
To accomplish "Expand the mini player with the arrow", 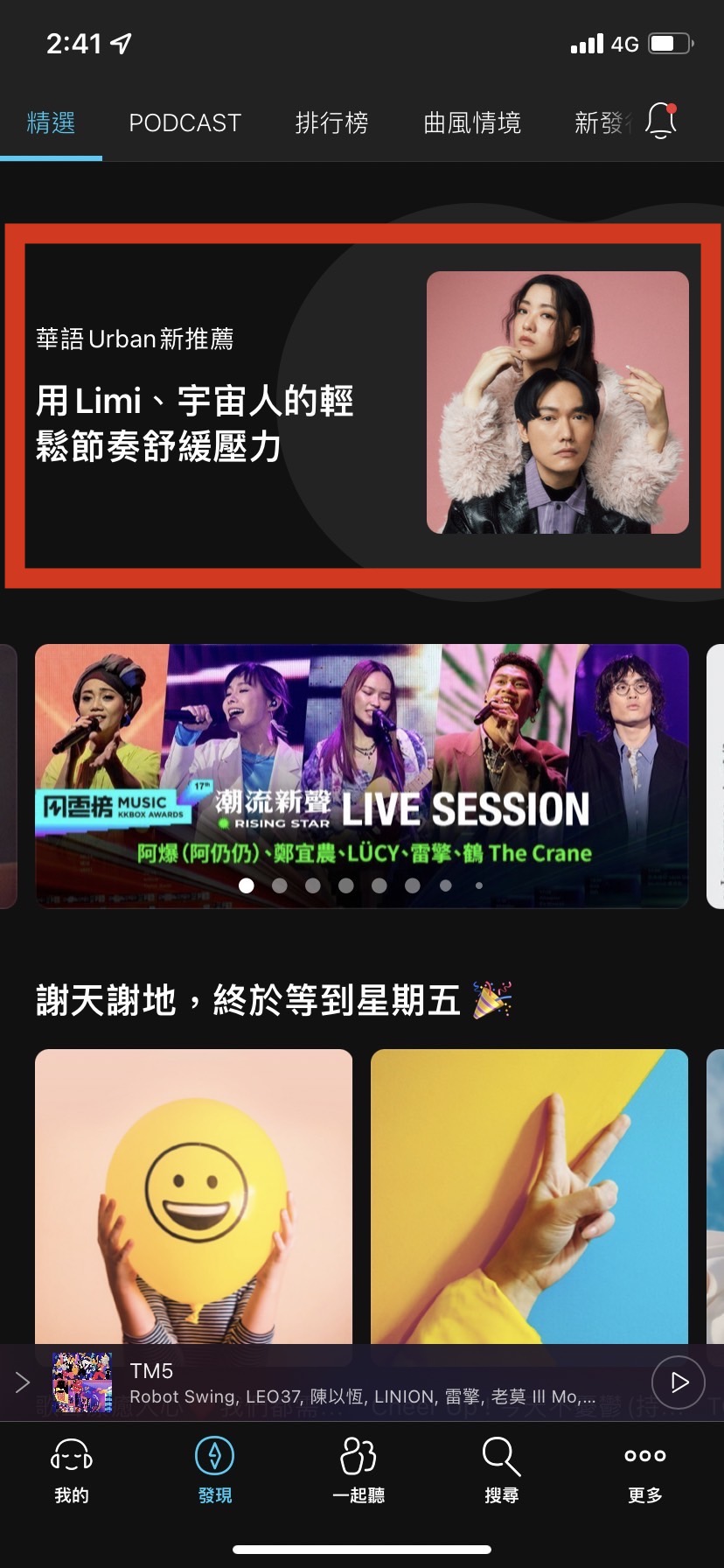I will [23, 1382].
